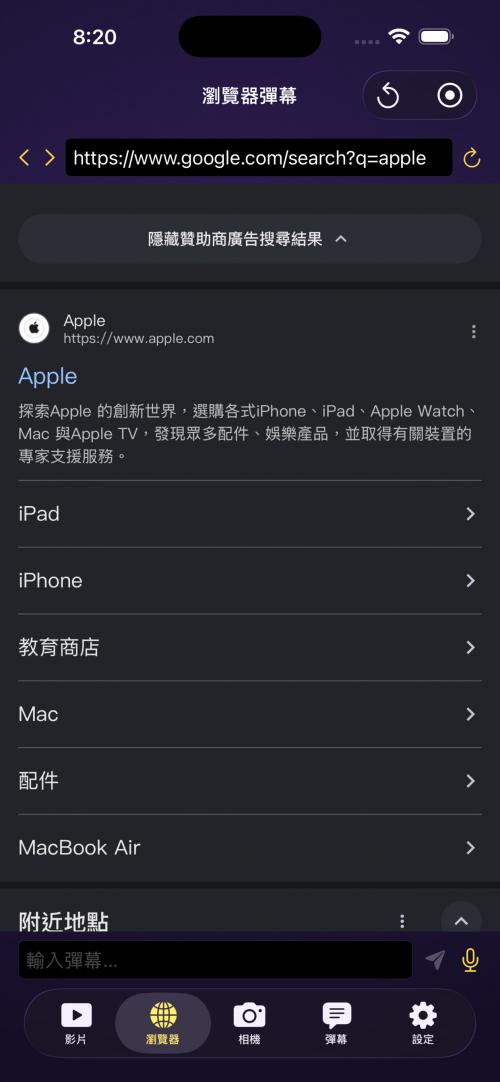This screenshot has width=500, height=1082.
Task: Activate microphone voice input
Action: [470, 960]
